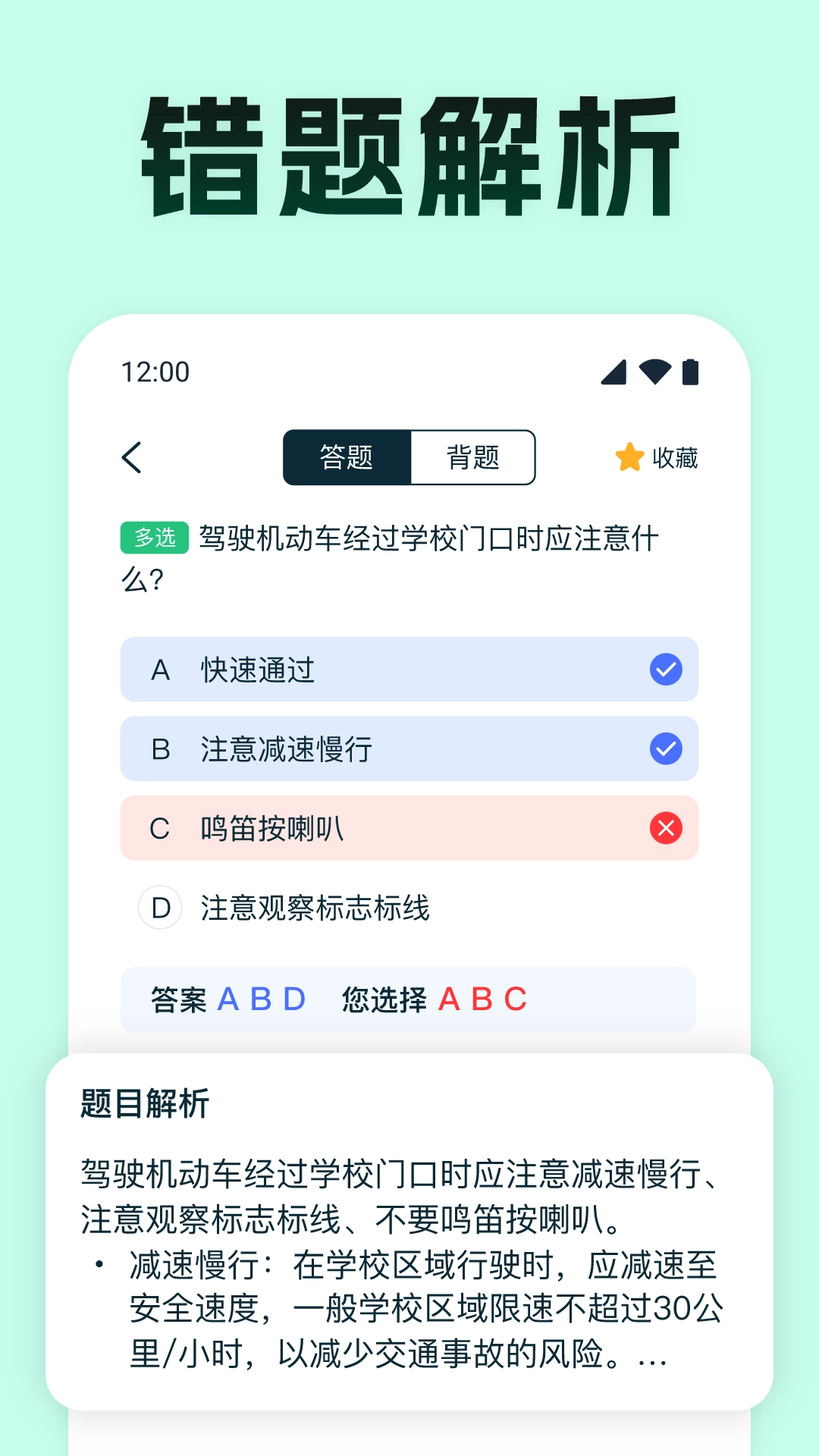
Task: Tap the signal strength icon
Action: [x=615, y=372]
